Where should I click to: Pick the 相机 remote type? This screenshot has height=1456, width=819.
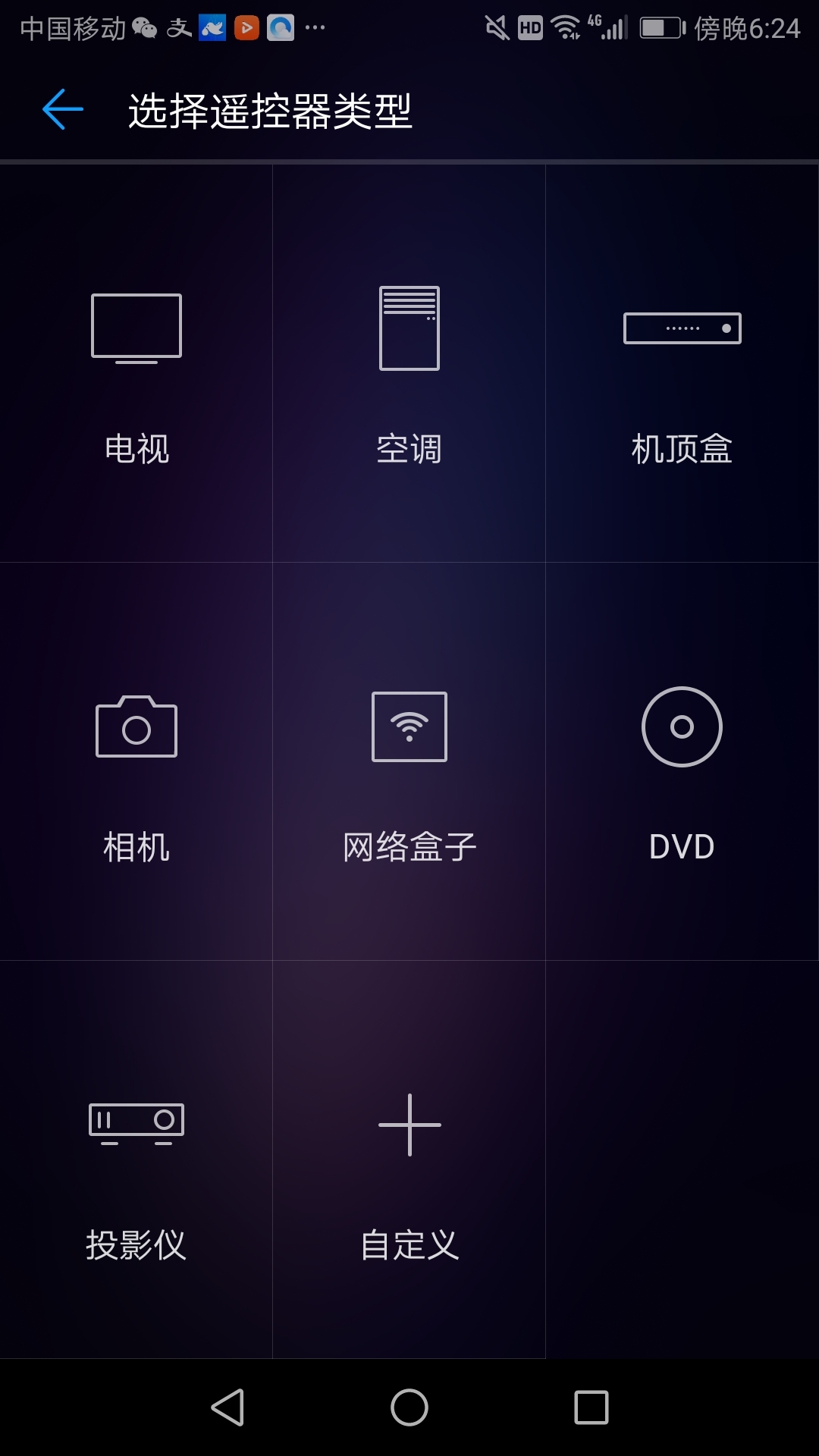tap(136, 761)
